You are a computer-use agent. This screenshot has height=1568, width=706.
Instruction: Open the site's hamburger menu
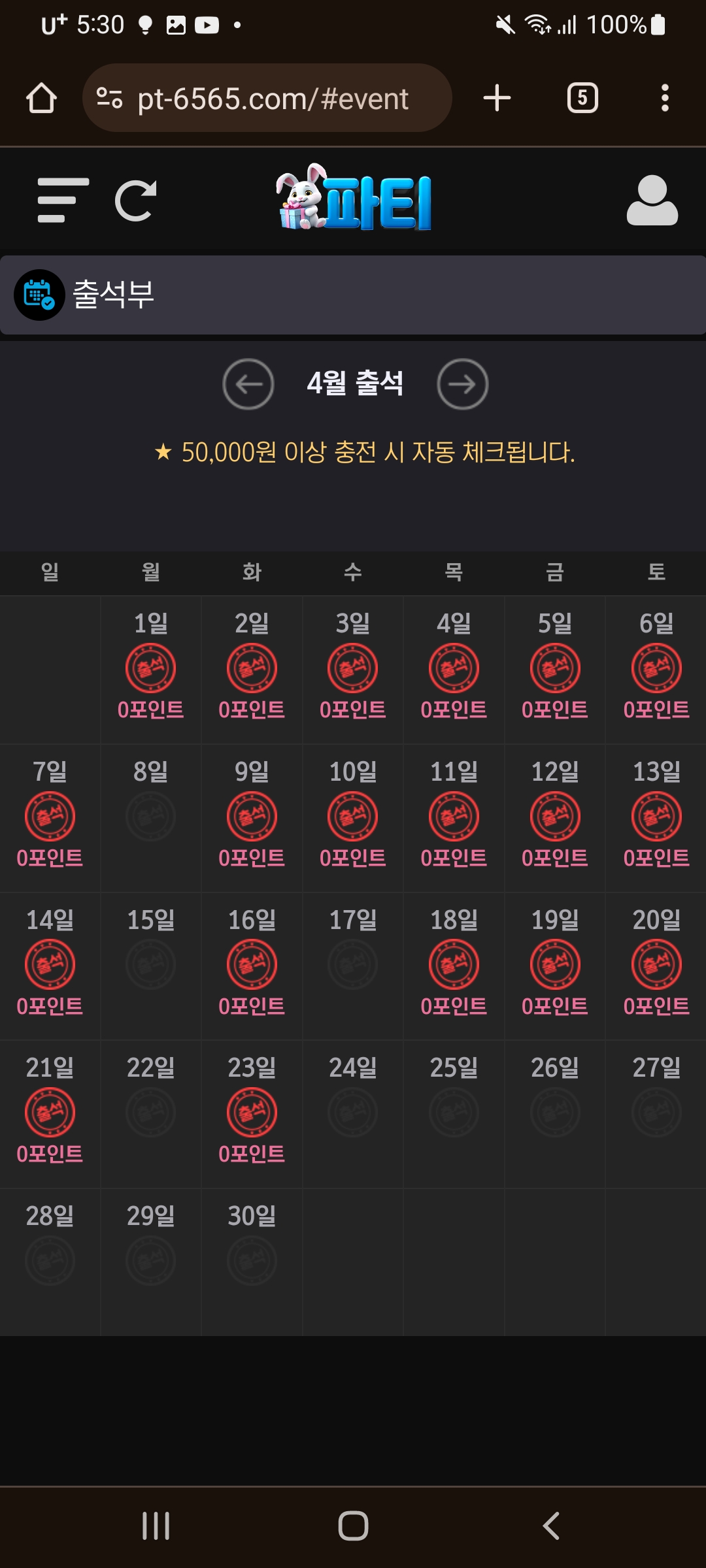pos(63,200)
